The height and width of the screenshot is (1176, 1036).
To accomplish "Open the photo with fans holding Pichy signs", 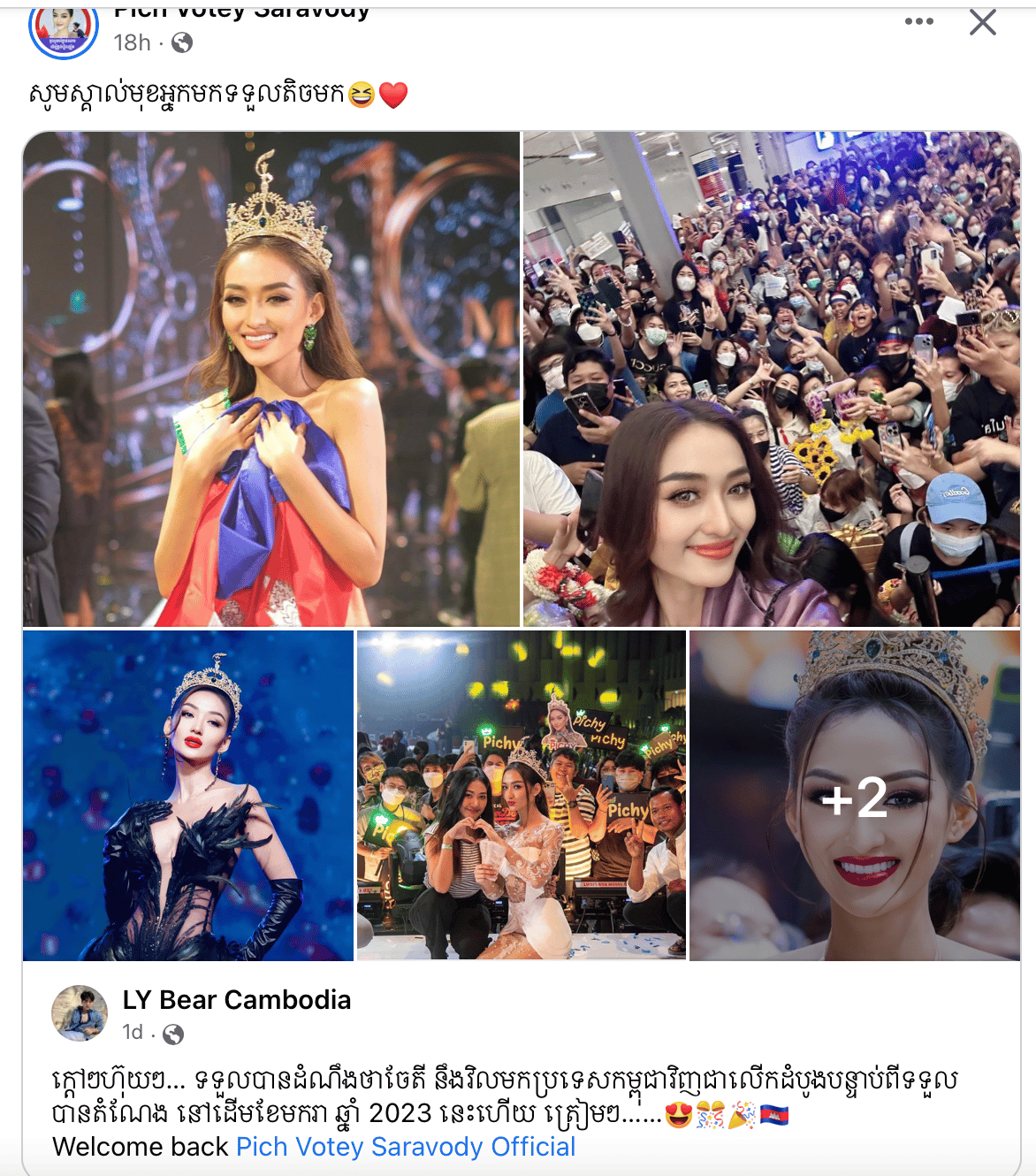I will [x=521, y=795].
